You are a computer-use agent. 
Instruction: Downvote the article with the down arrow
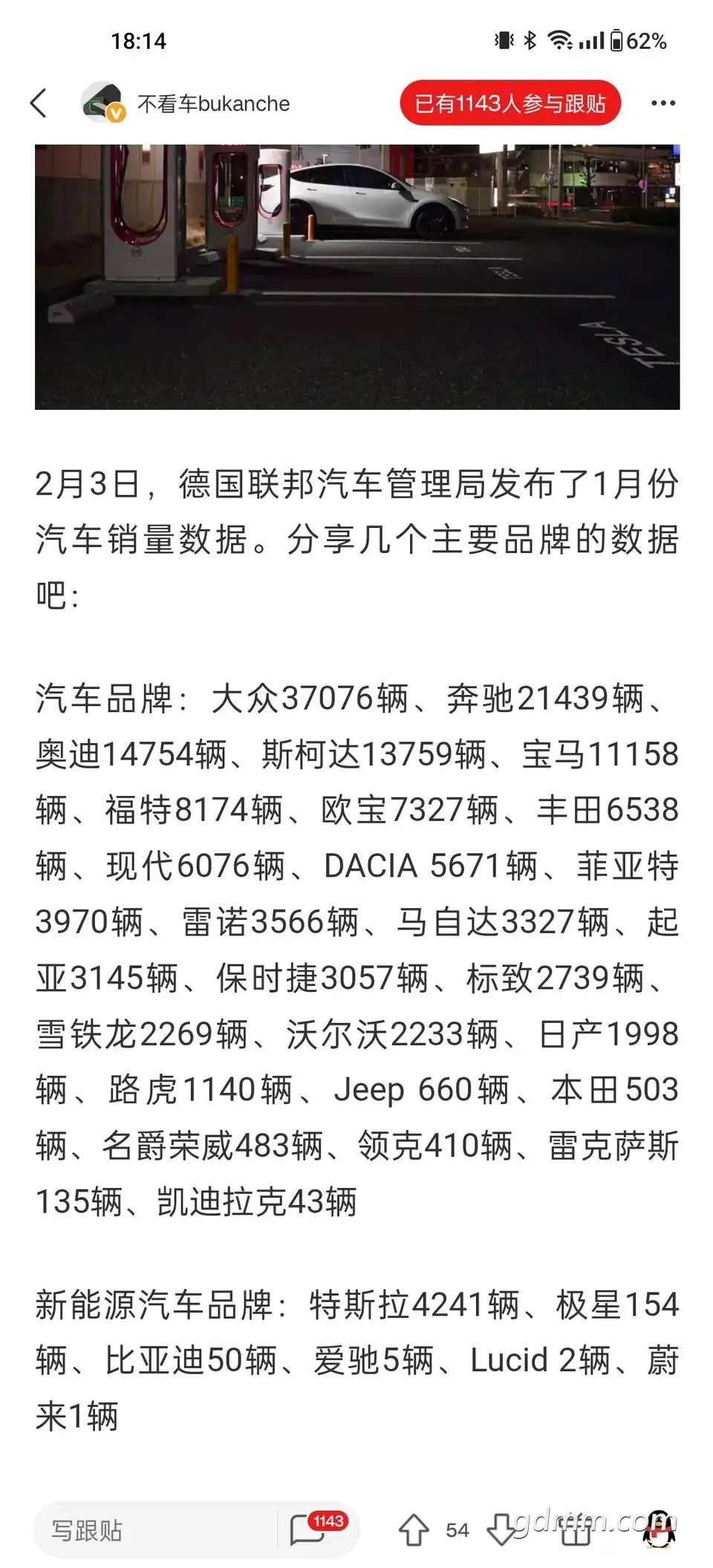[x=502, y=1530]
